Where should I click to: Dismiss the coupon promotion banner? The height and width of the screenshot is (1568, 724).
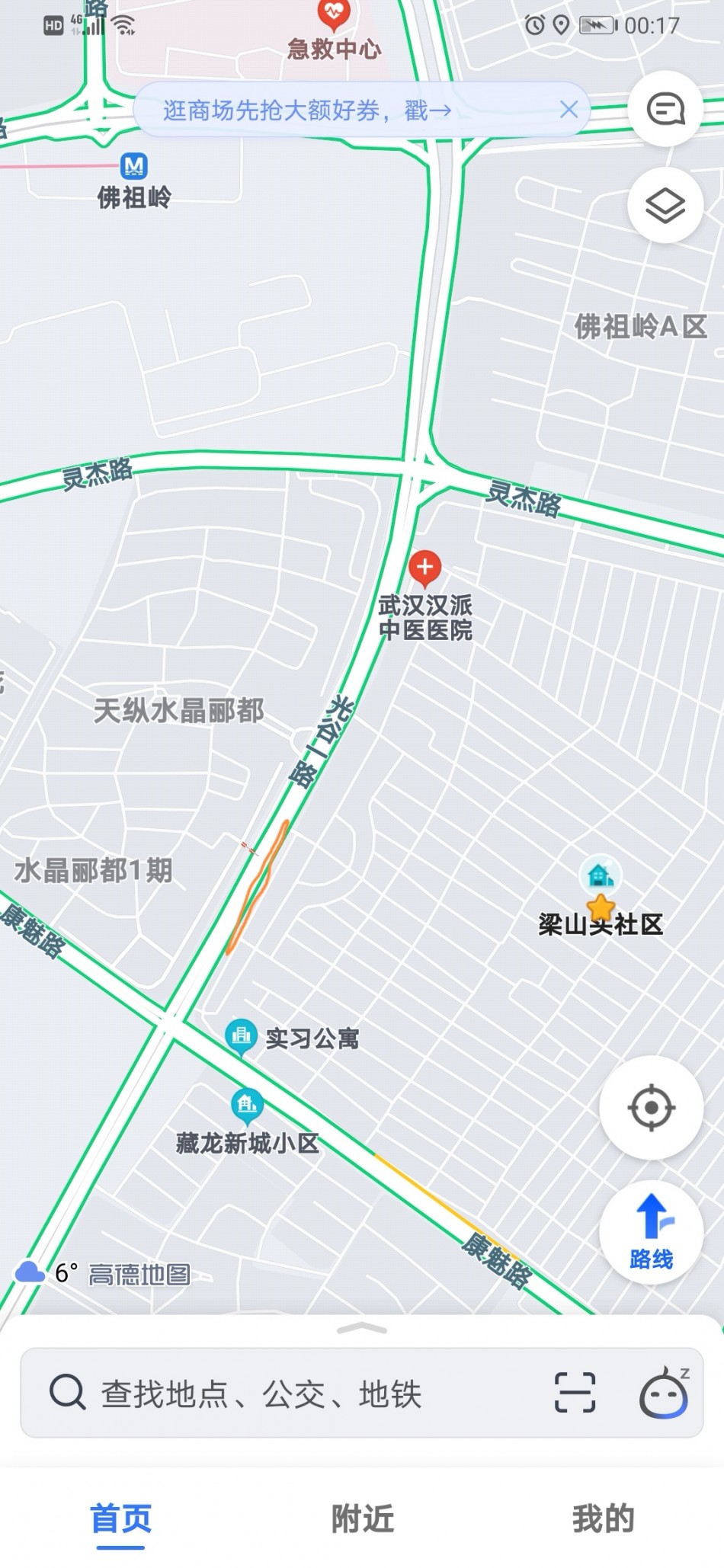point(569,110)
